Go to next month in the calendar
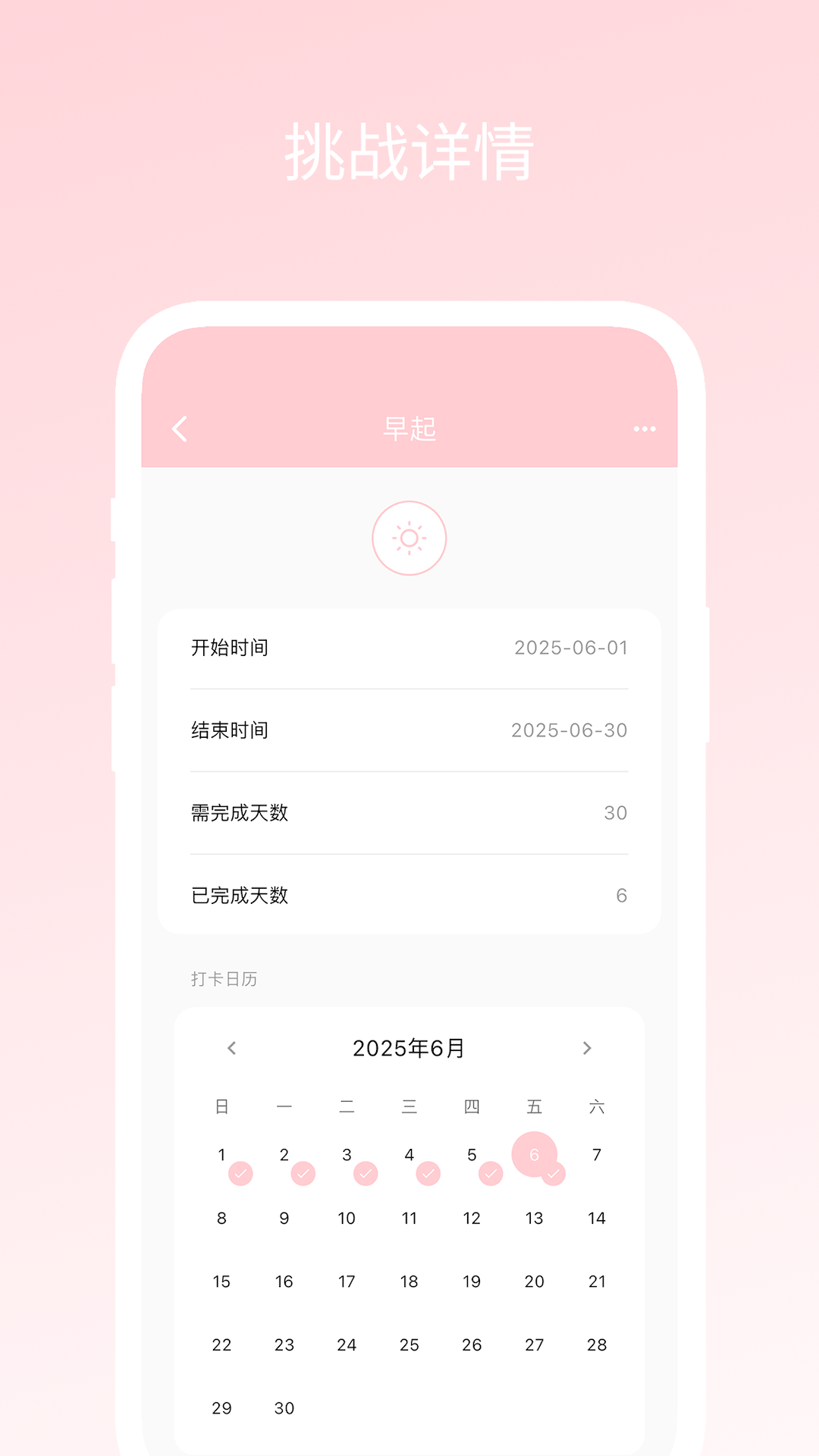This screenshot has height=1456, width=819. (x=586, y=1048)
